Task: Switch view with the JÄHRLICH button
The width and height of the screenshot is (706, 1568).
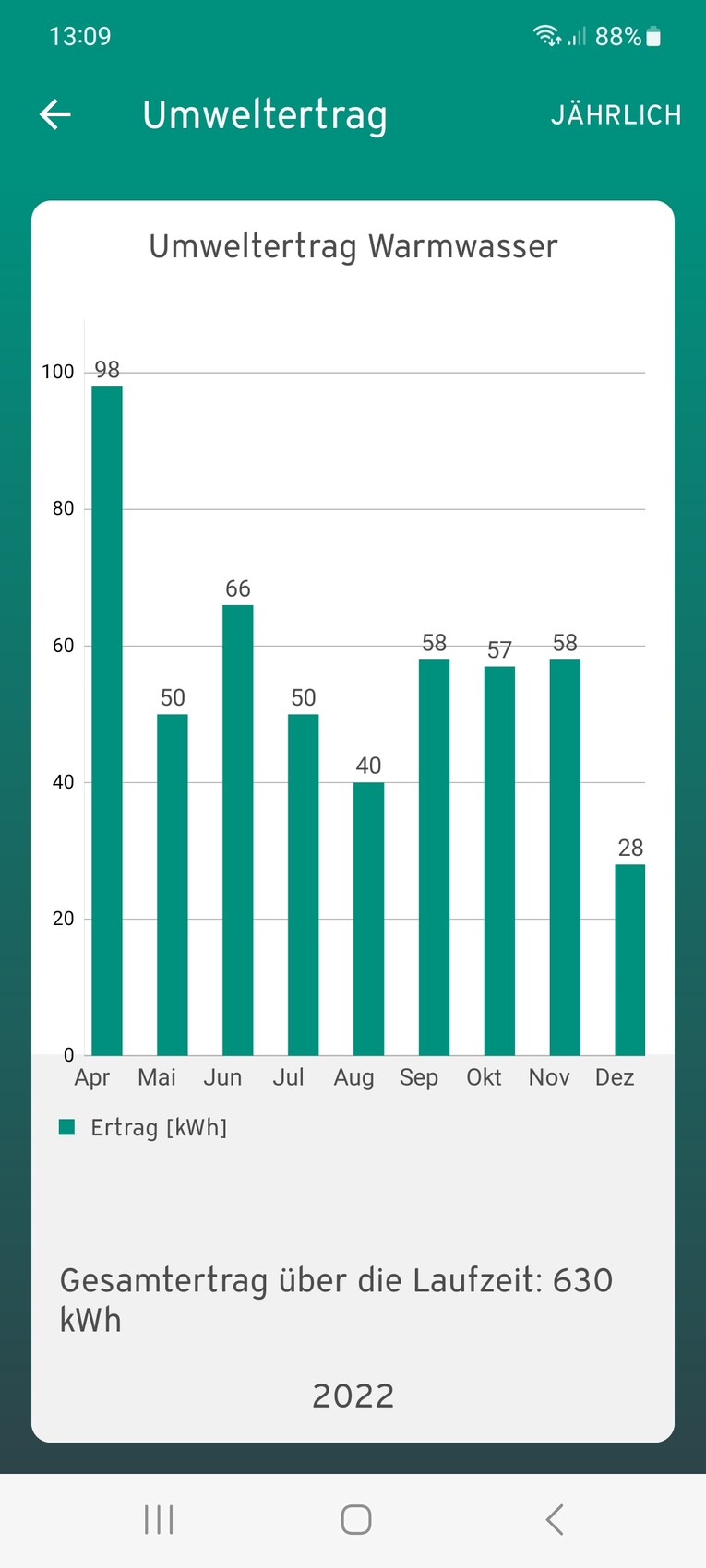Action: [616, 115]
